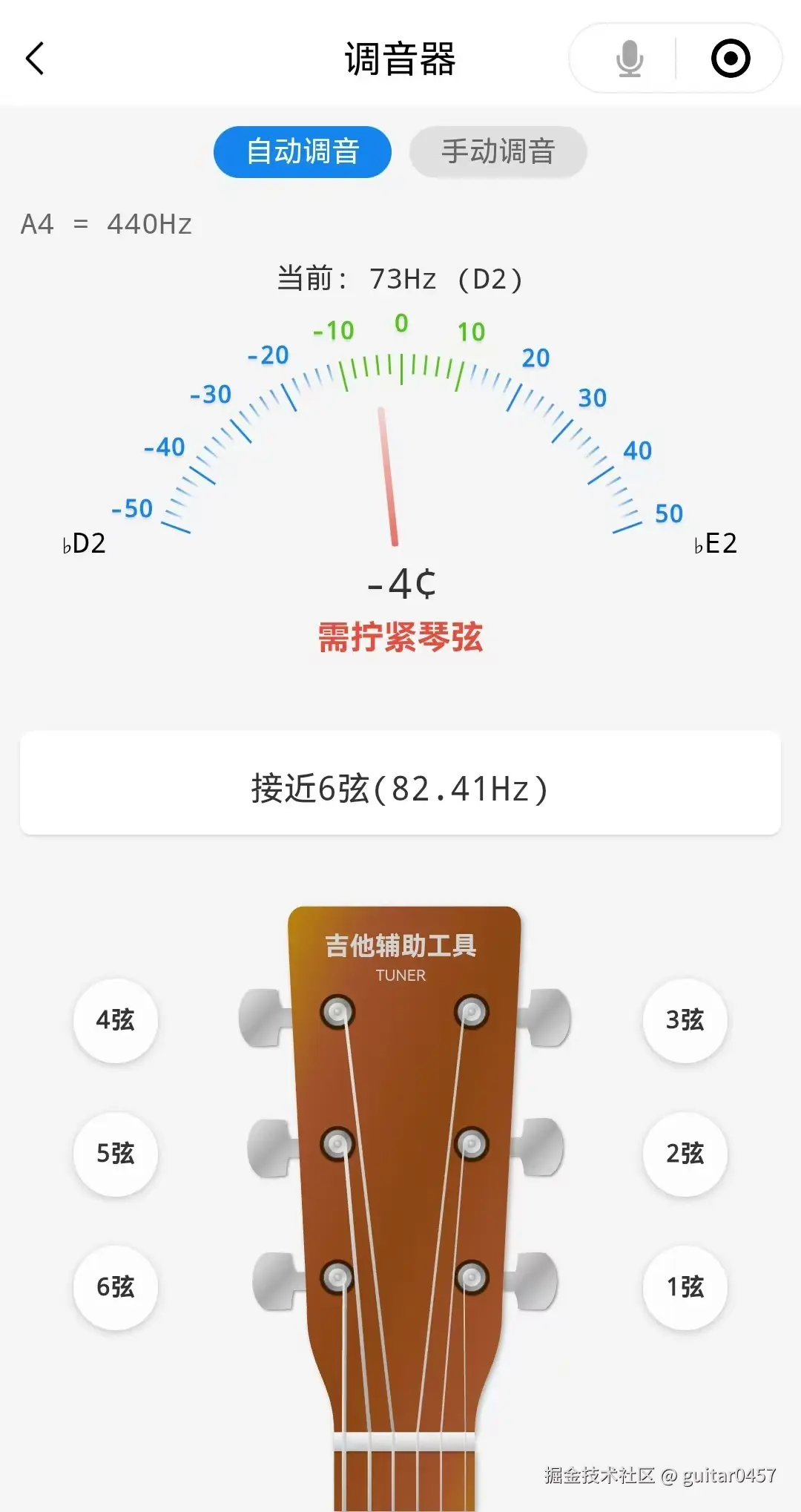Select the 6弦 string button
This screenshot has height=1512, width=801.
116,1287
